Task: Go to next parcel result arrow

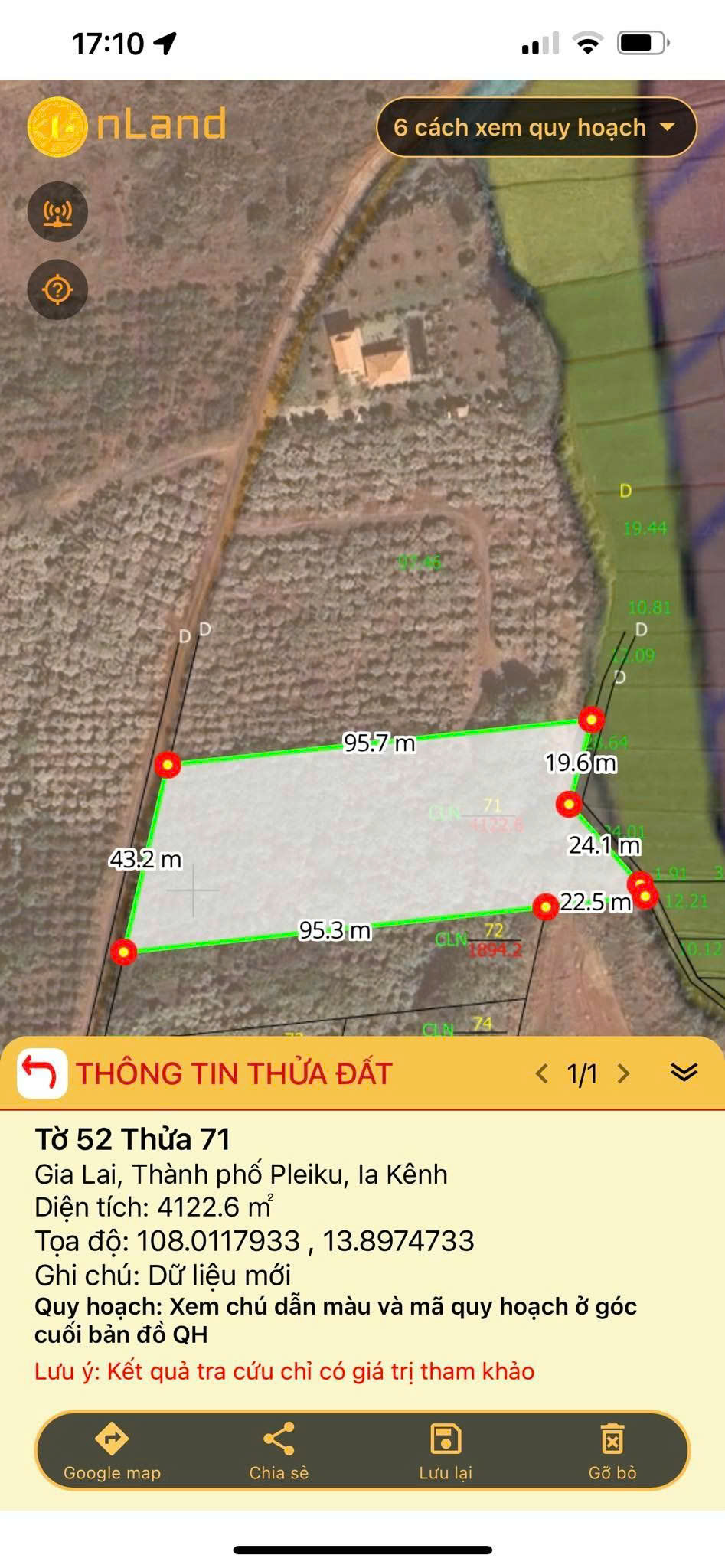Action: tap(624, 1073)
